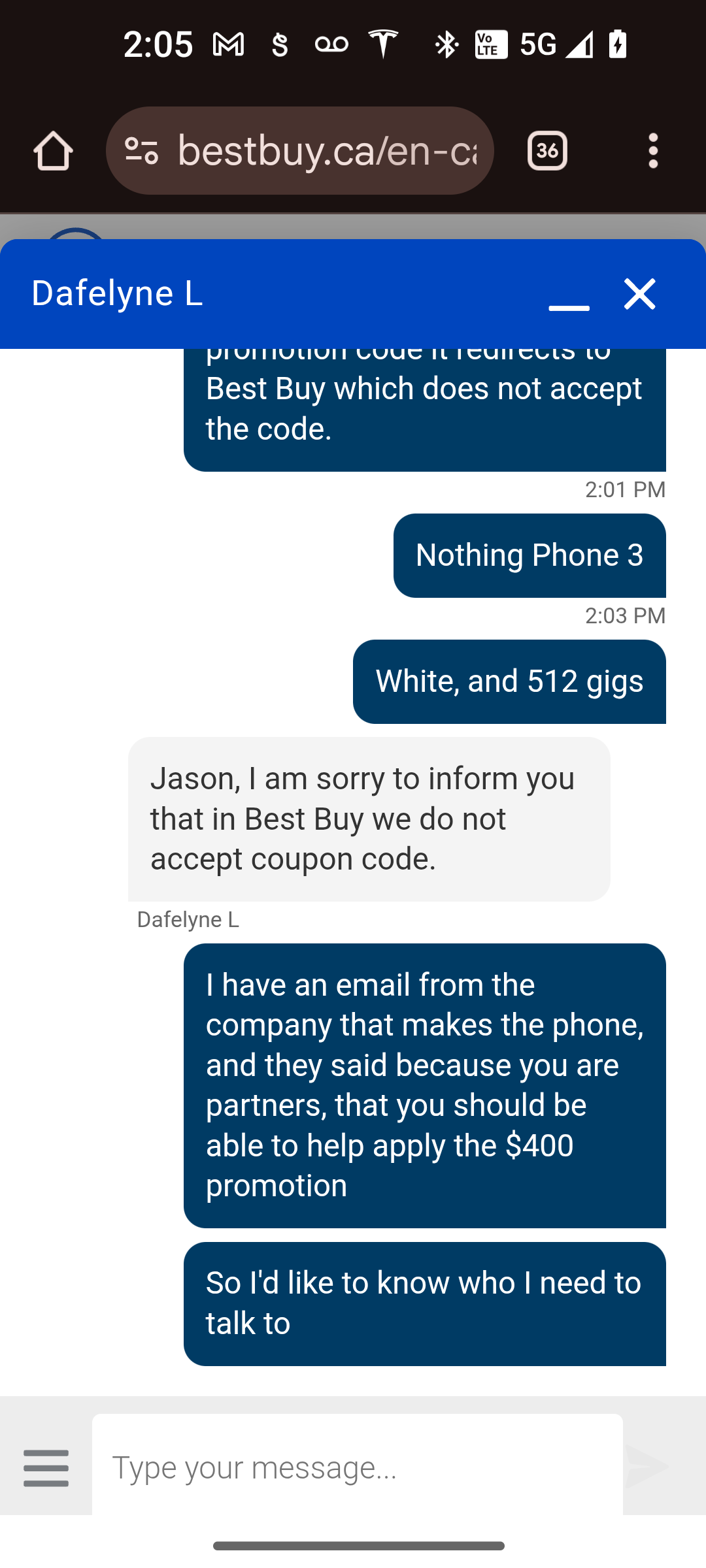The width and height of the screenshot is (706, 1568).
Task: Open the tab switcher showing 36 tabs
Action: [x=547, y=151]
